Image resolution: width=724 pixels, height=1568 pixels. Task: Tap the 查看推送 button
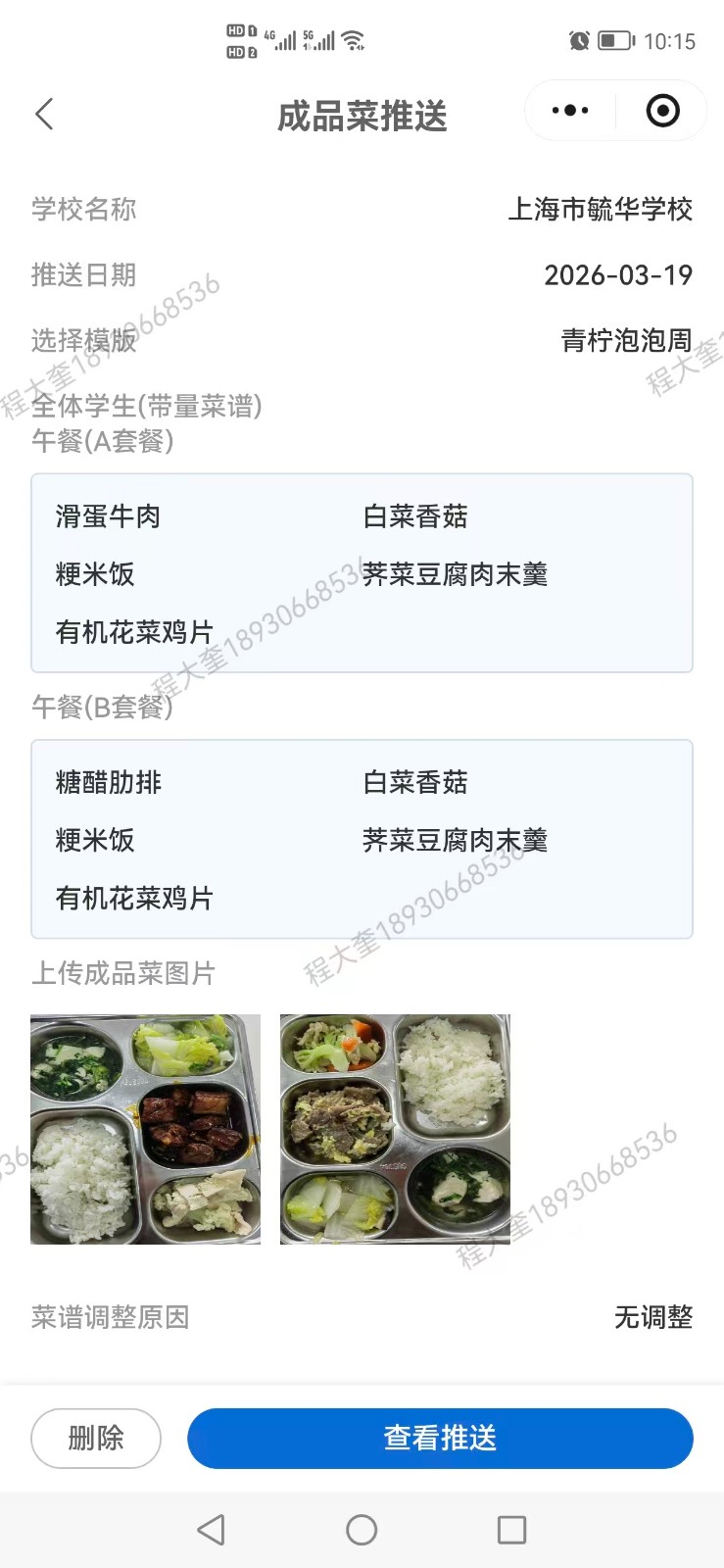click(x=440, y=1438)
